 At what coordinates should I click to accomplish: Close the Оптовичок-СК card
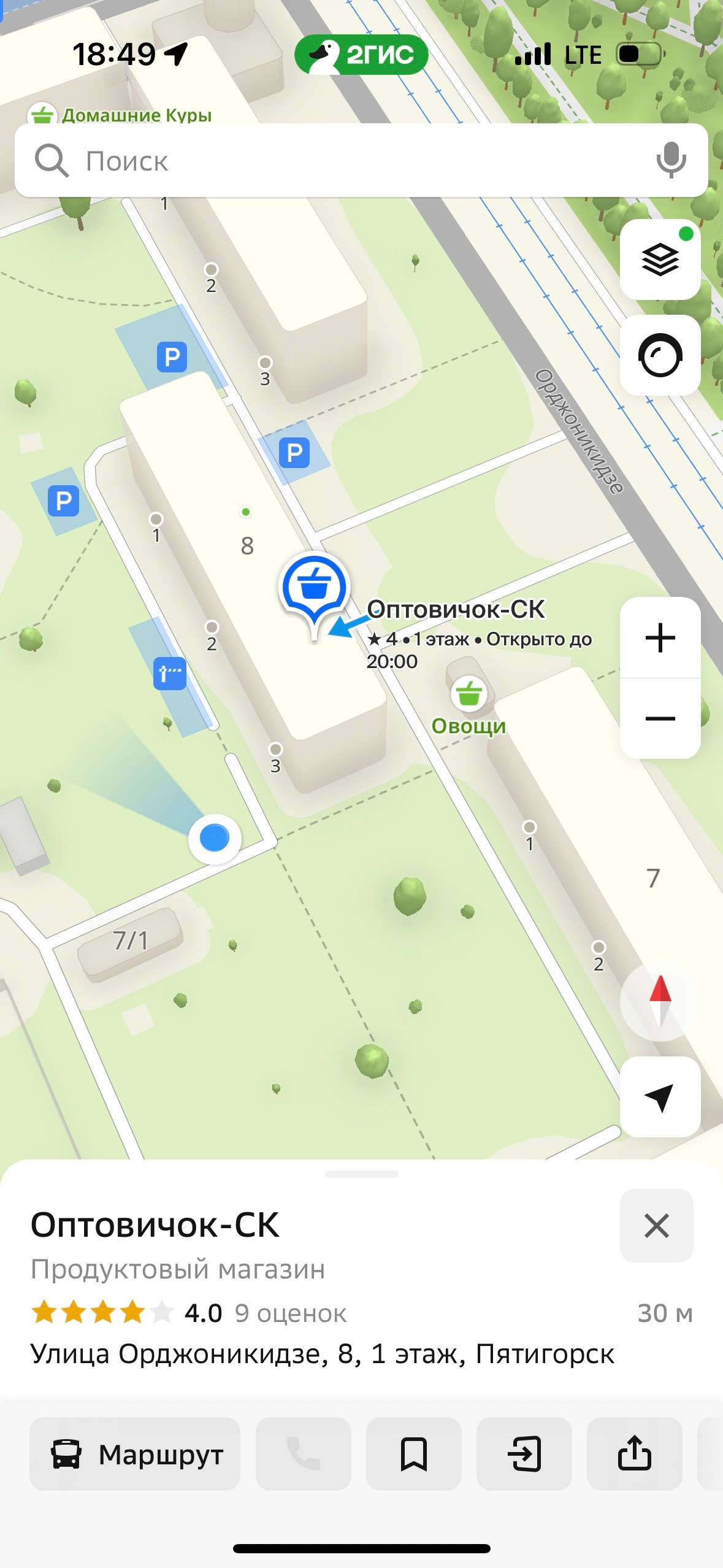(656, 1226)
